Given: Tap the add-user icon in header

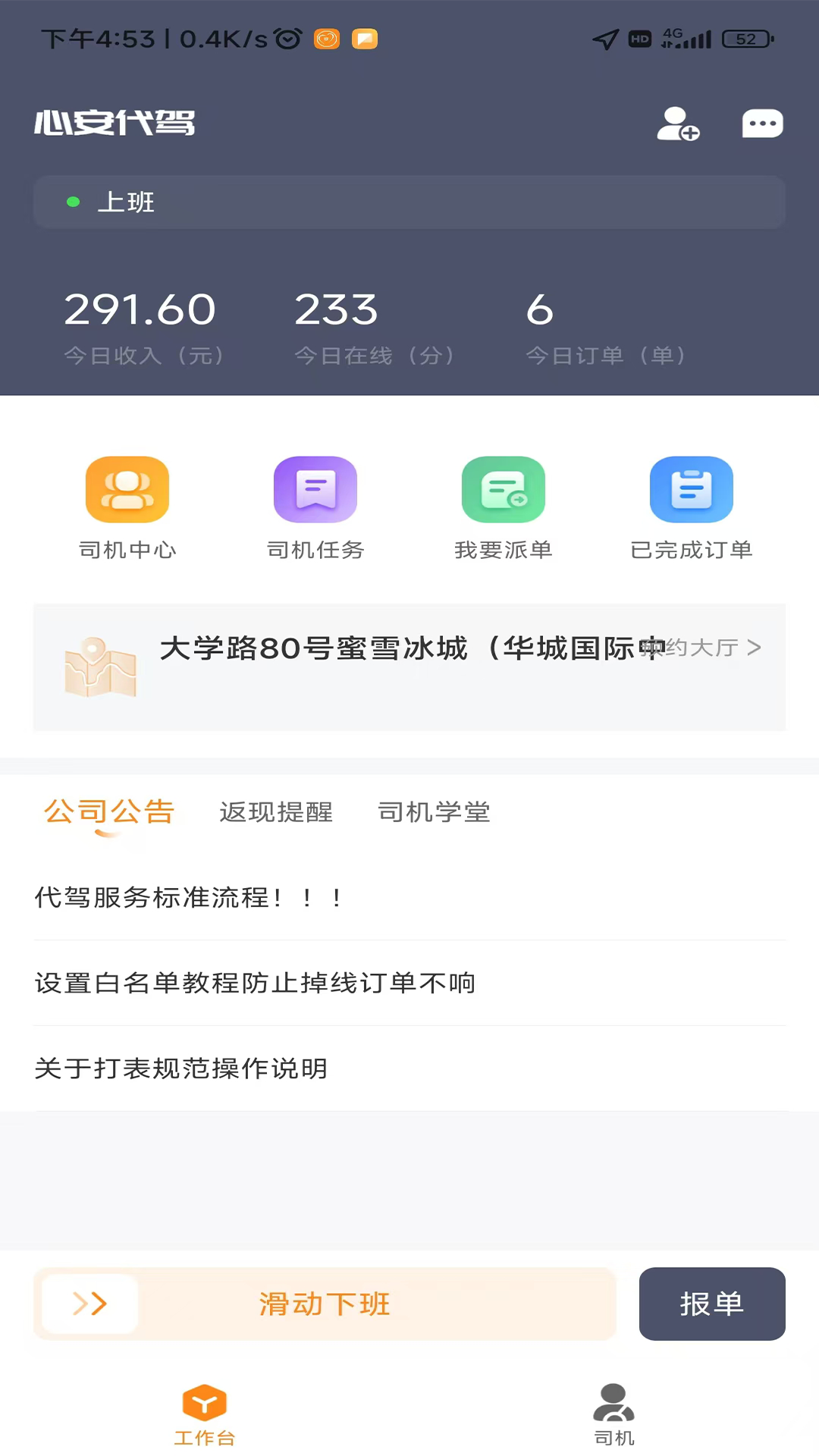Looking at the screenshot, I should pyautogui.click(x=677, y=124).
